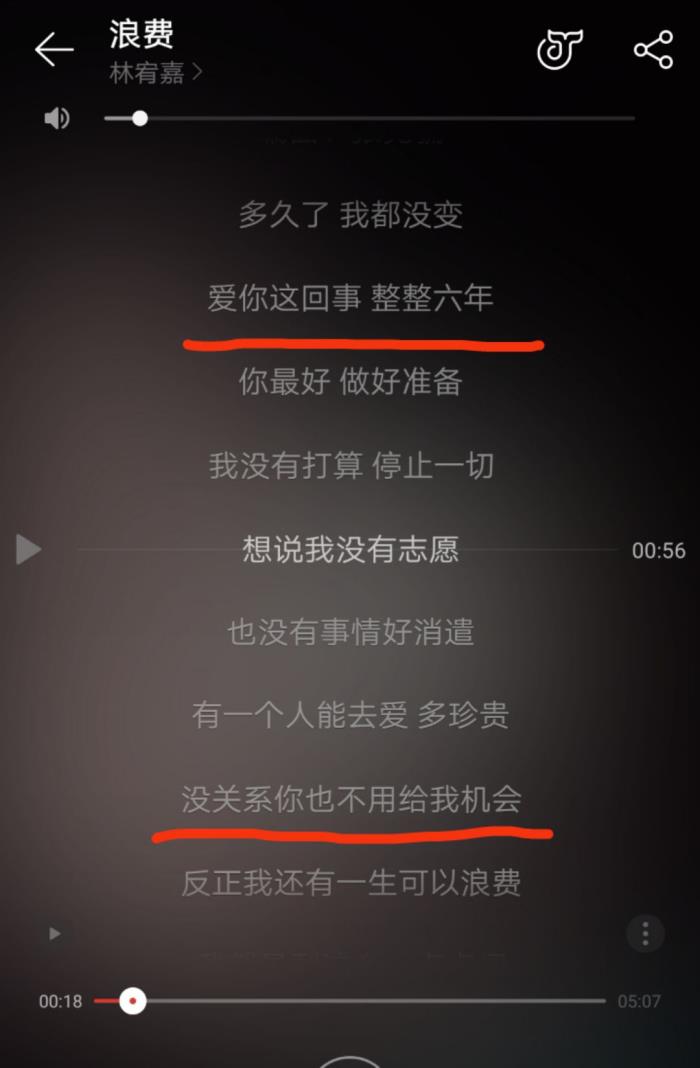
Task: Tap the volume speaker icon
Action: (57, 119)
